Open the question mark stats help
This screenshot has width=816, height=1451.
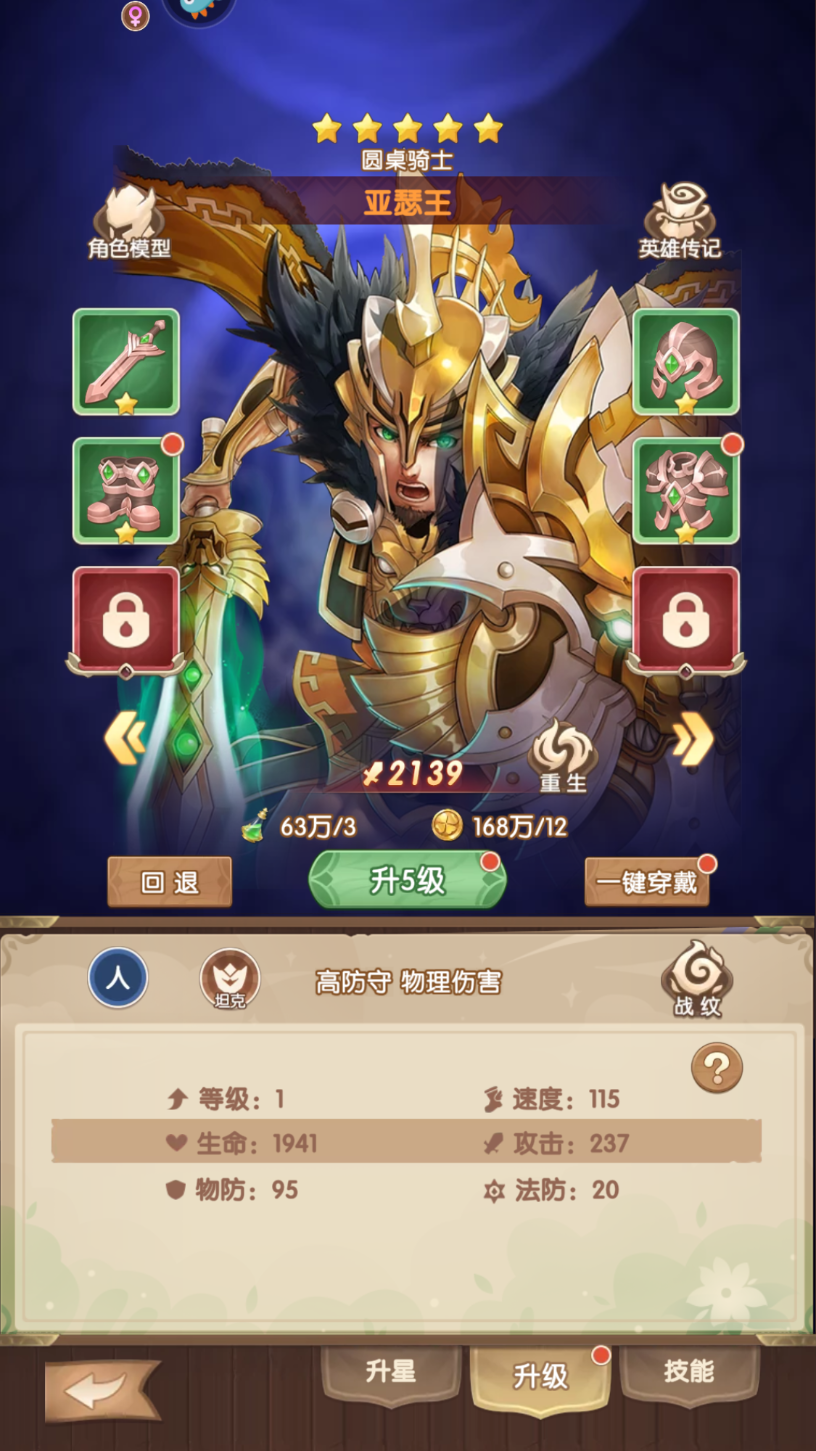(x=716, y=1068)
